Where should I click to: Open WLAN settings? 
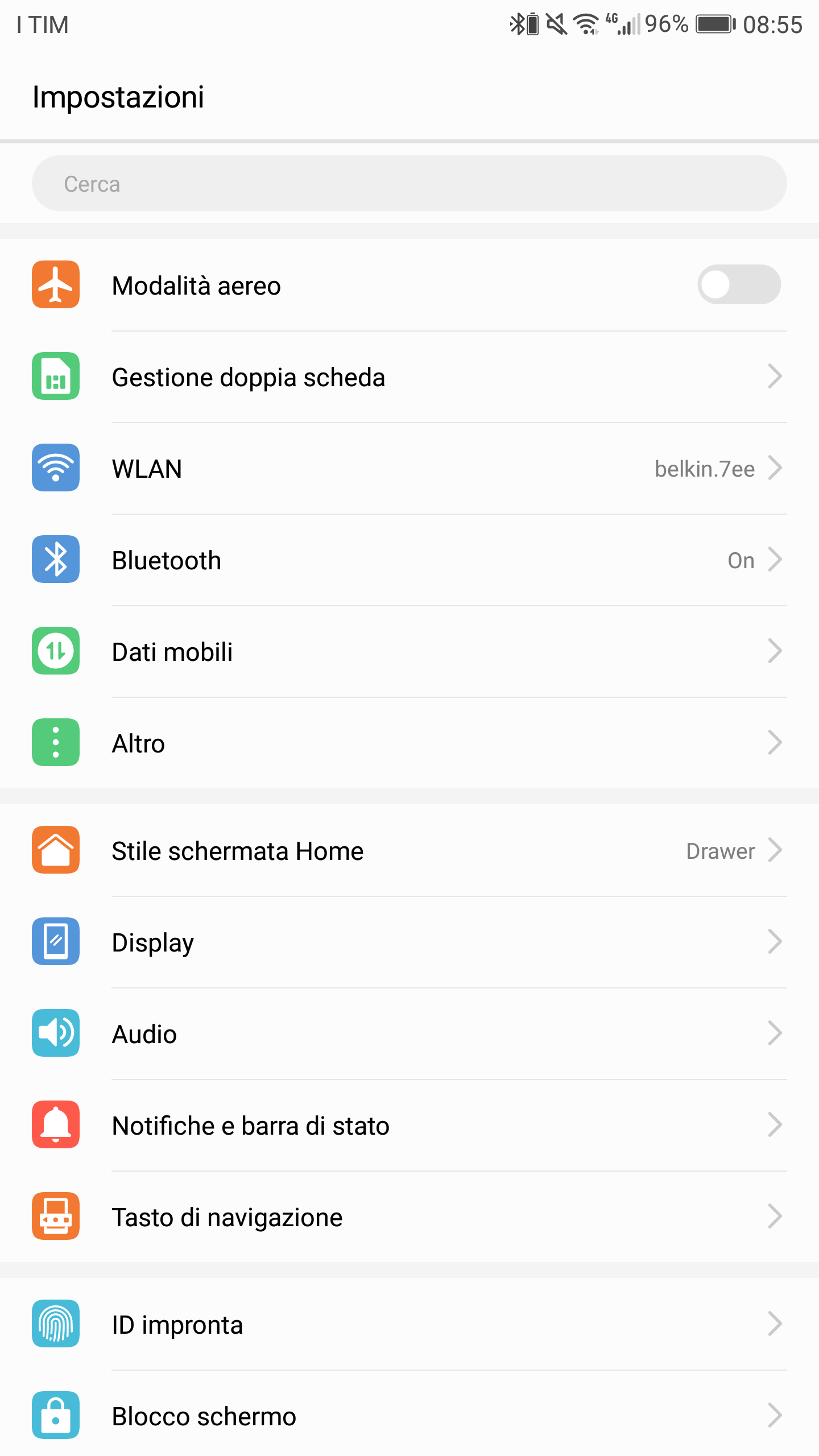tap(409, 468)
